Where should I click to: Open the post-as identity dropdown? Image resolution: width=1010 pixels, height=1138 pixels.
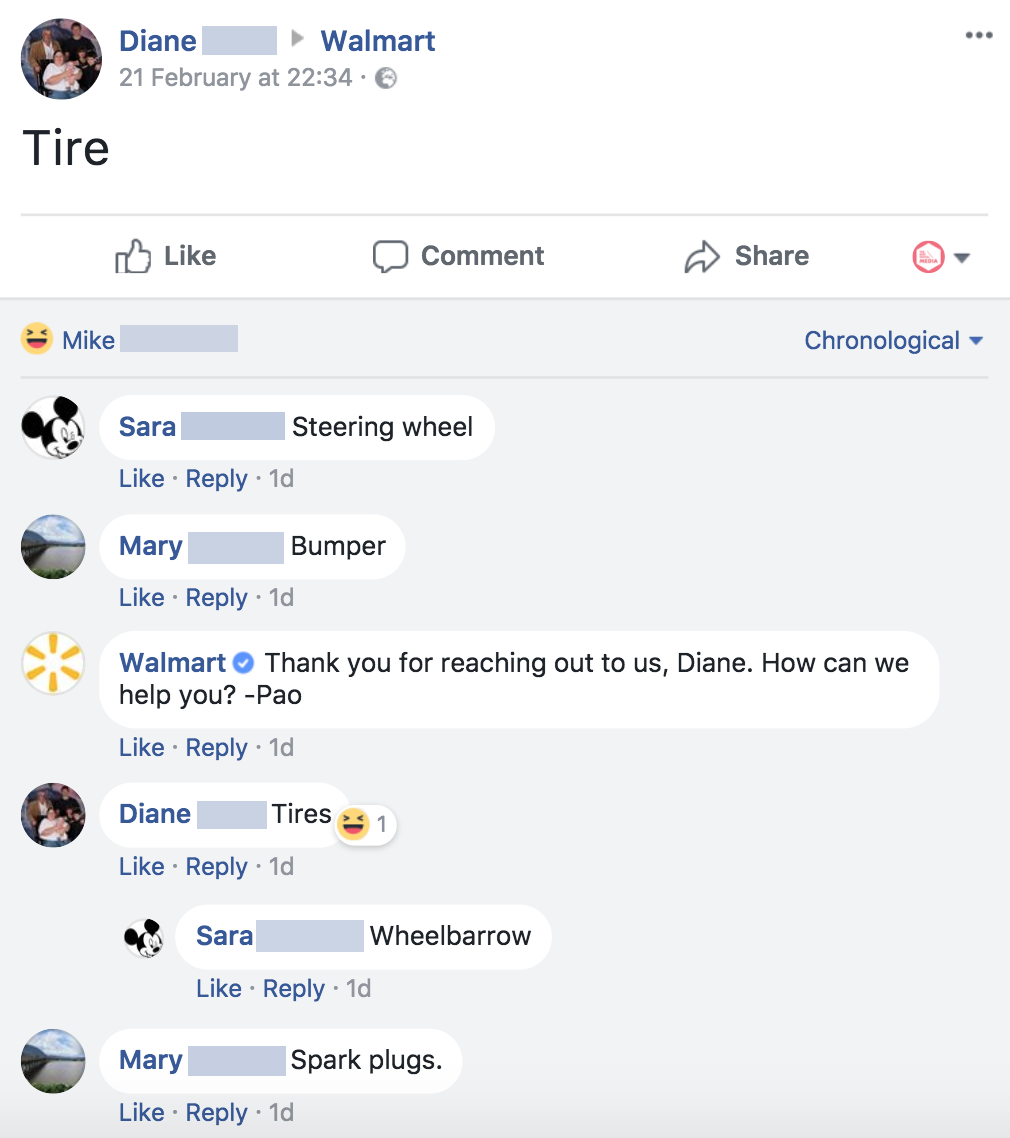(x=942, y=257)
